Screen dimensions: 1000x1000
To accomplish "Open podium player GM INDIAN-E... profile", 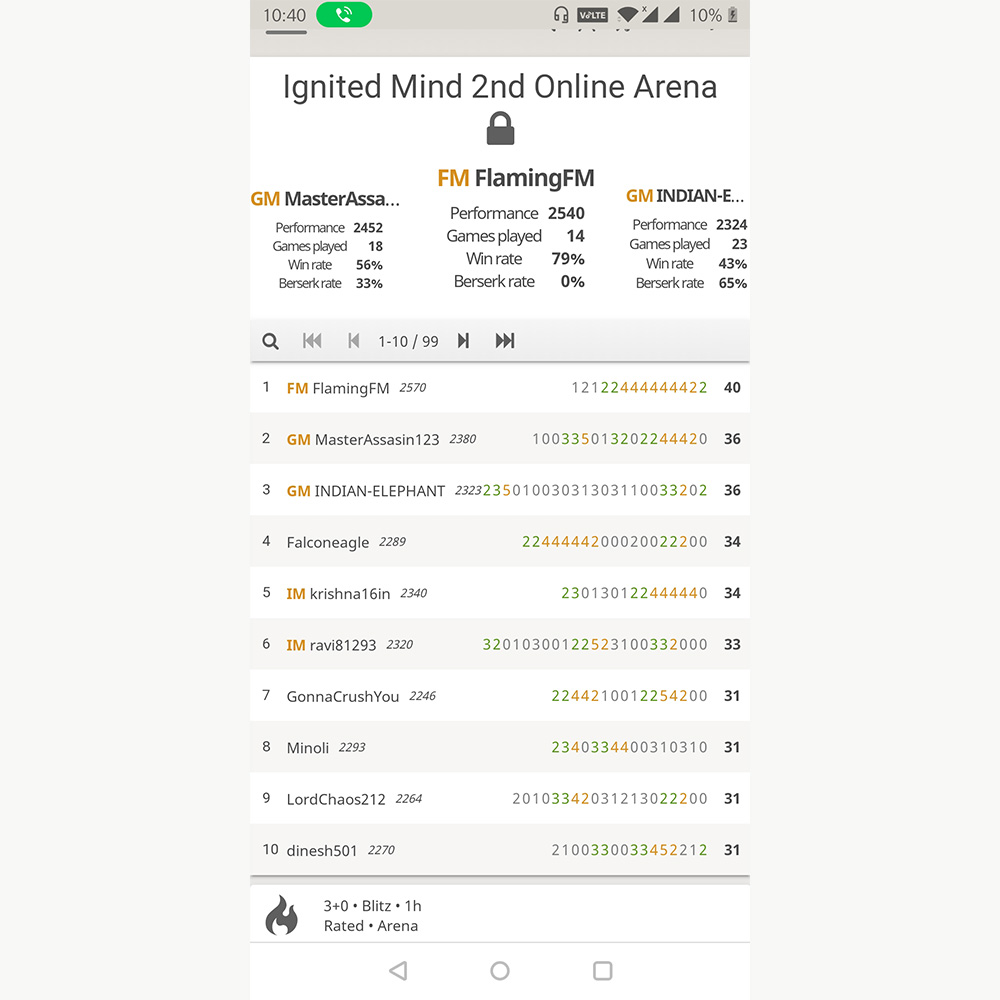I will (x=685, y=196).
